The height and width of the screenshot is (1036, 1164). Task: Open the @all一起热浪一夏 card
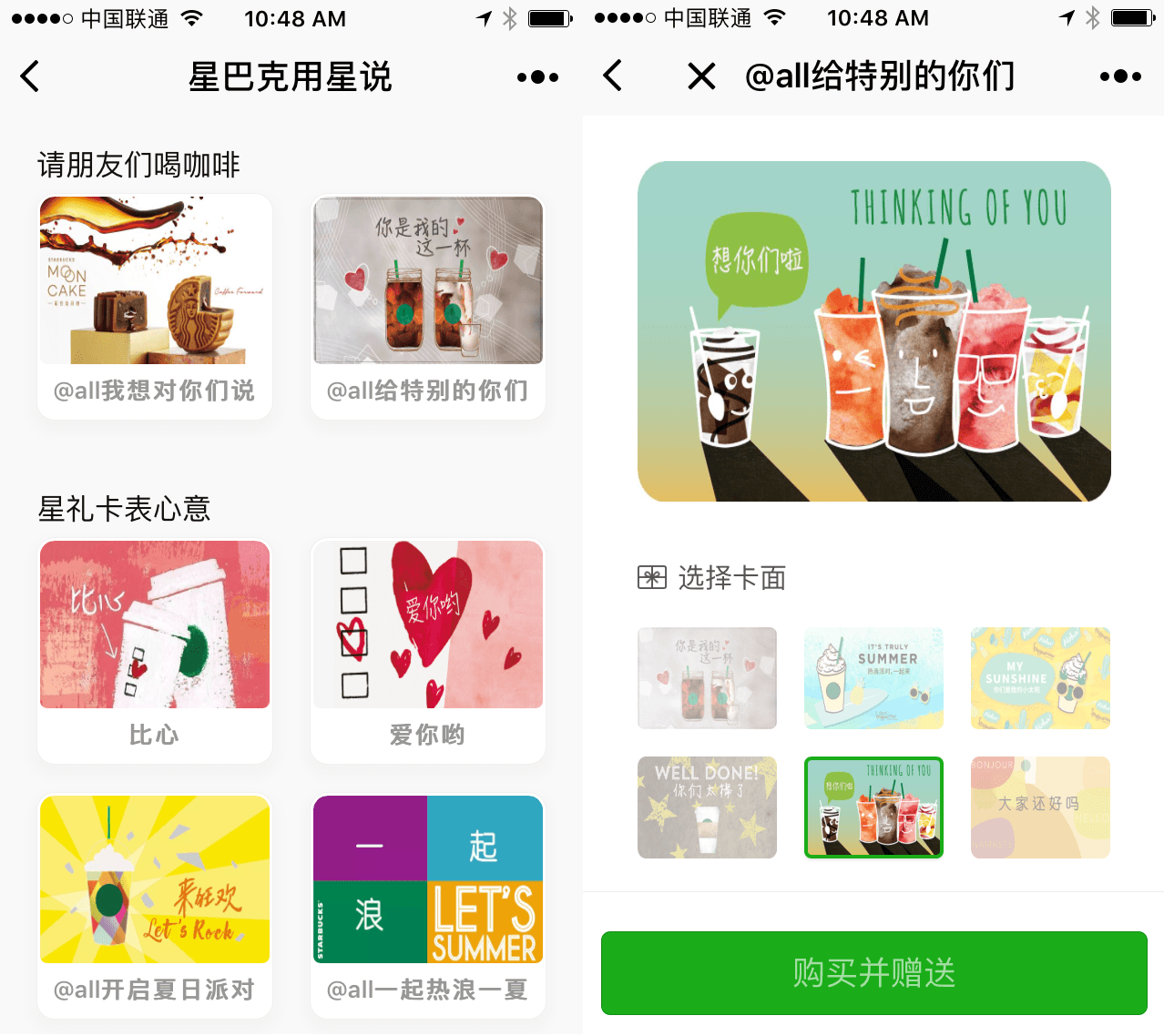coord(428,904)
